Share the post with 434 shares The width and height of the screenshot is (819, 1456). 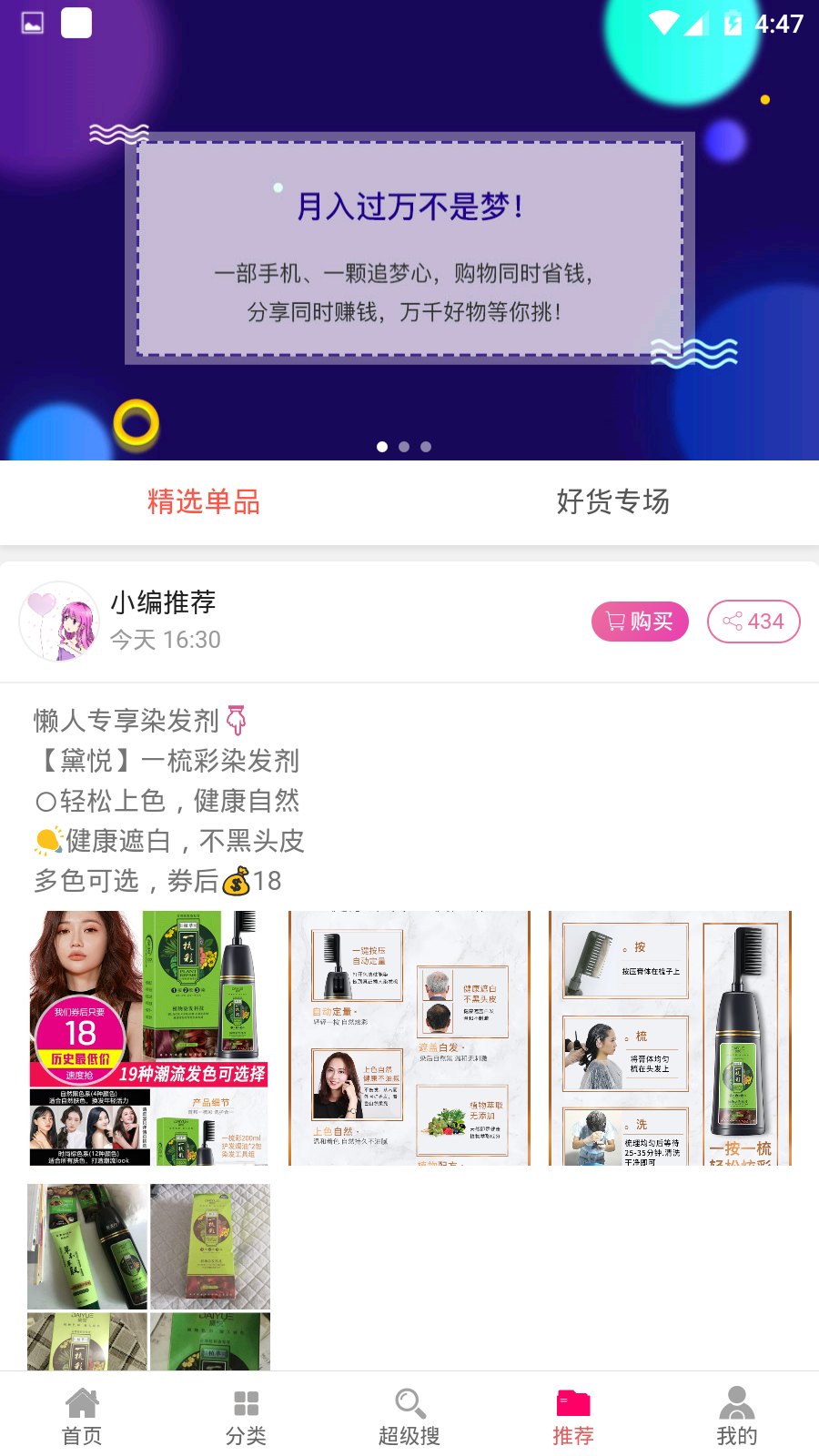753,622
